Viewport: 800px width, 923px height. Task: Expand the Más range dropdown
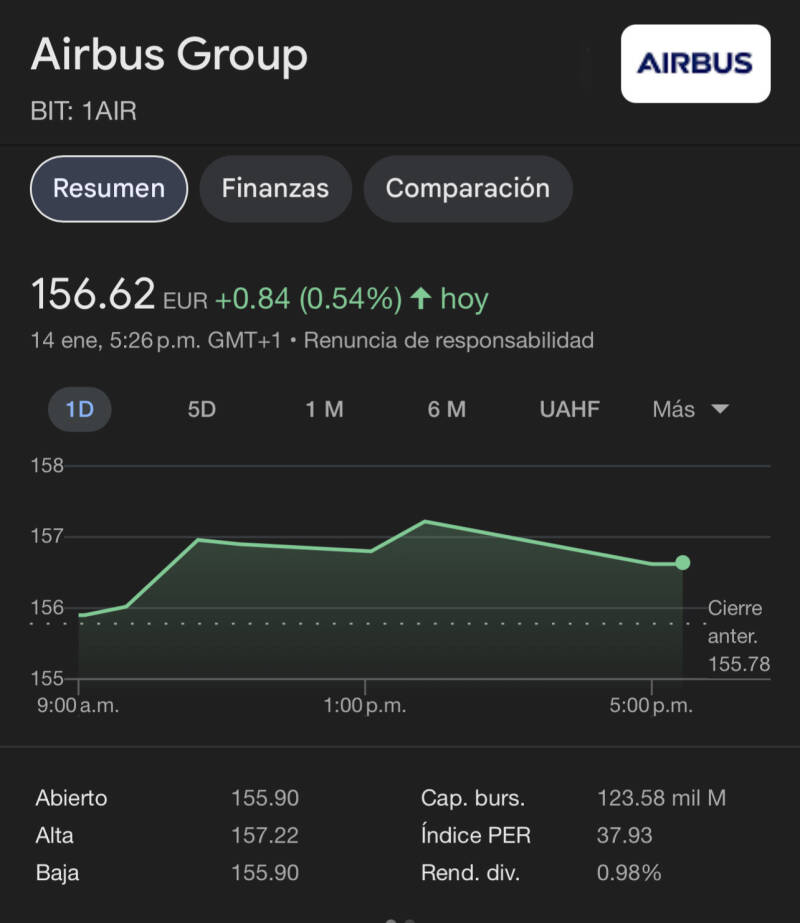click(690, 409)
